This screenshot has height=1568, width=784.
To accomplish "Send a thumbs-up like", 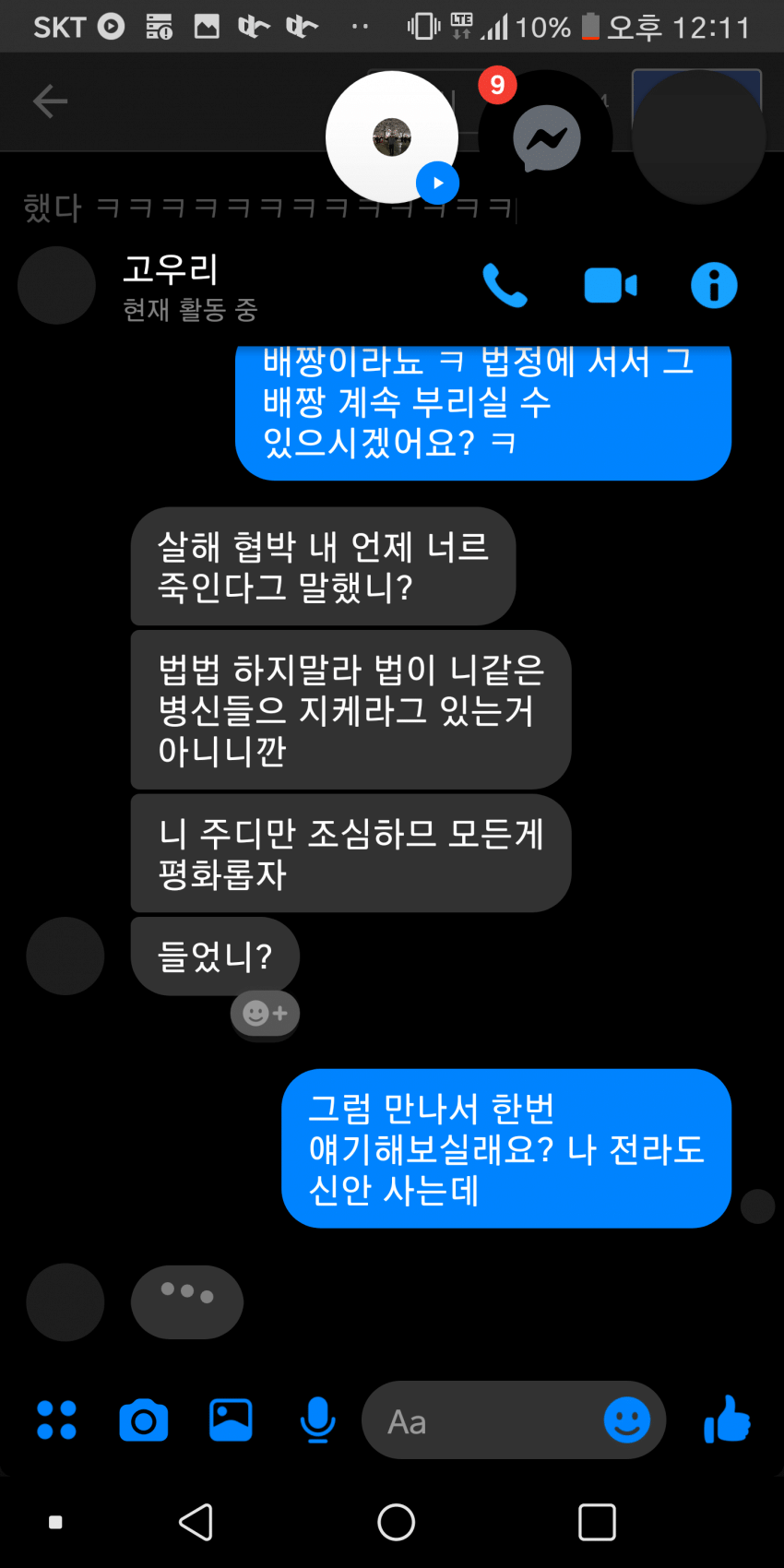I will coord(727,1420).
